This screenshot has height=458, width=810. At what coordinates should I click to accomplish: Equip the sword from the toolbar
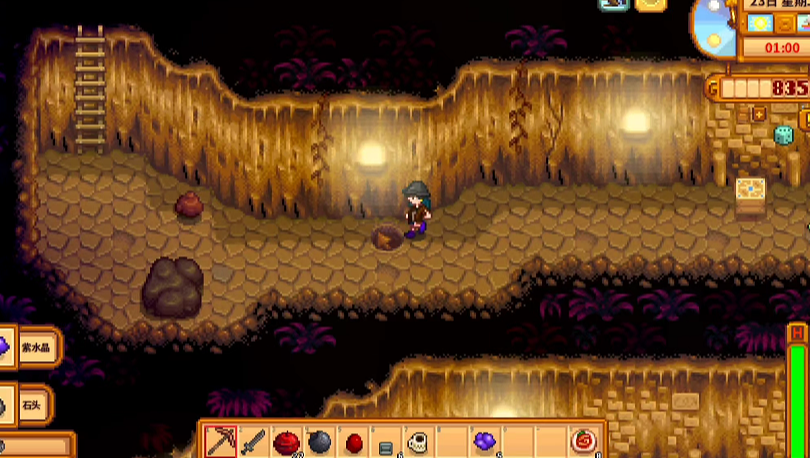(253, 441)
